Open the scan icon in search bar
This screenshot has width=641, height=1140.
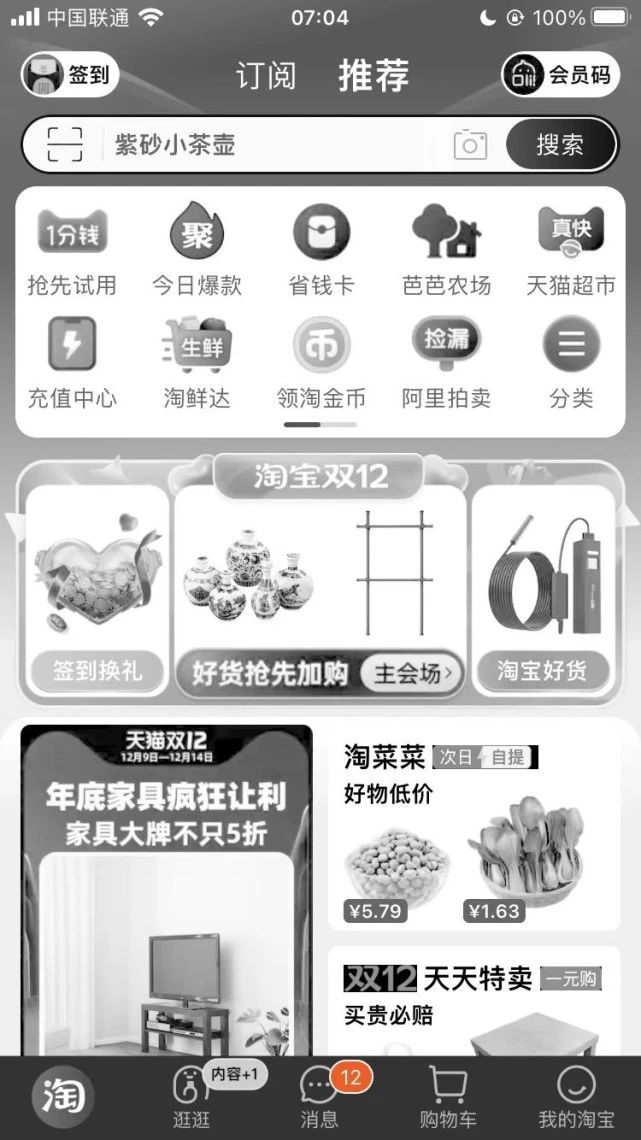click(x=67, y=146)
